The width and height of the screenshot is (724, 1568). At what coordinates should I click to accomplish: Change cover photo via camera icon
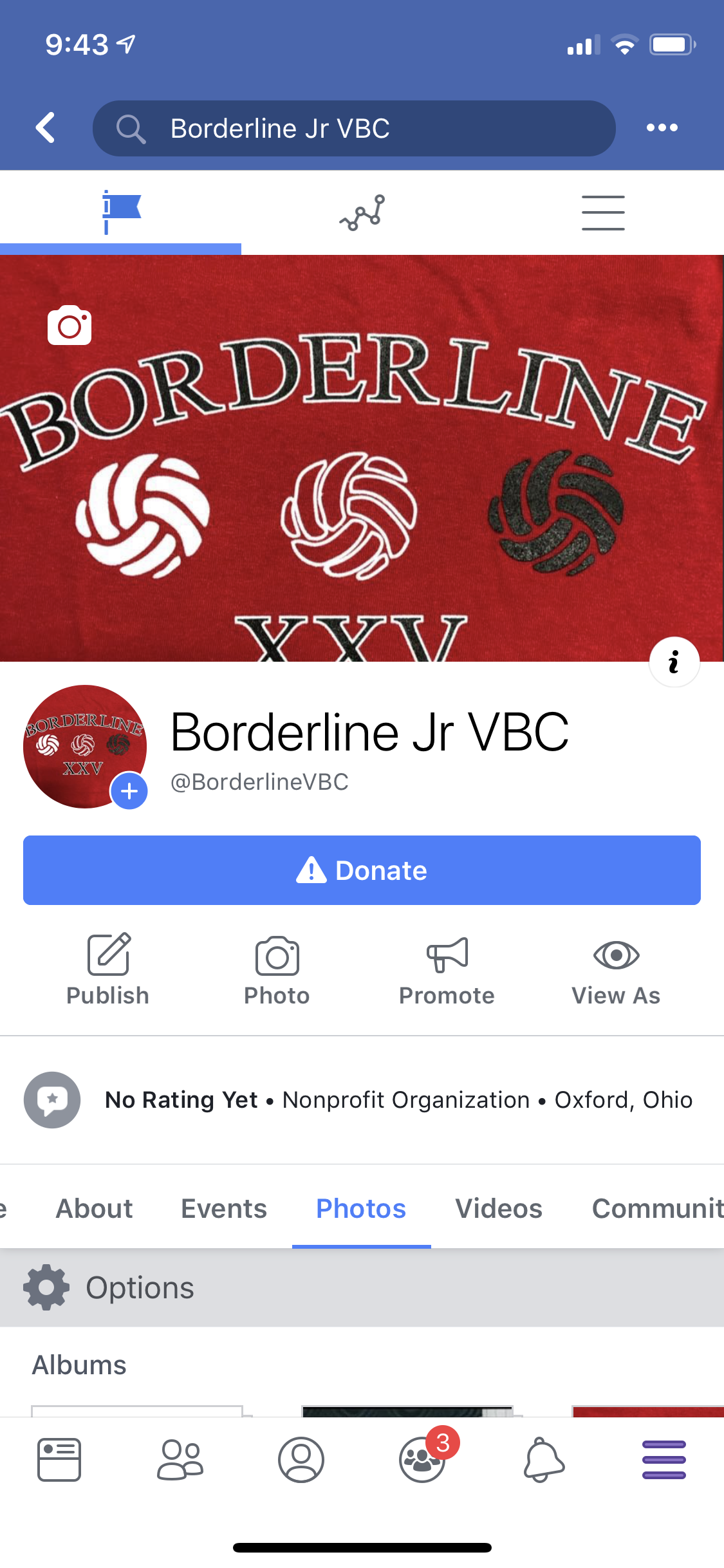[x=70, y=325]
